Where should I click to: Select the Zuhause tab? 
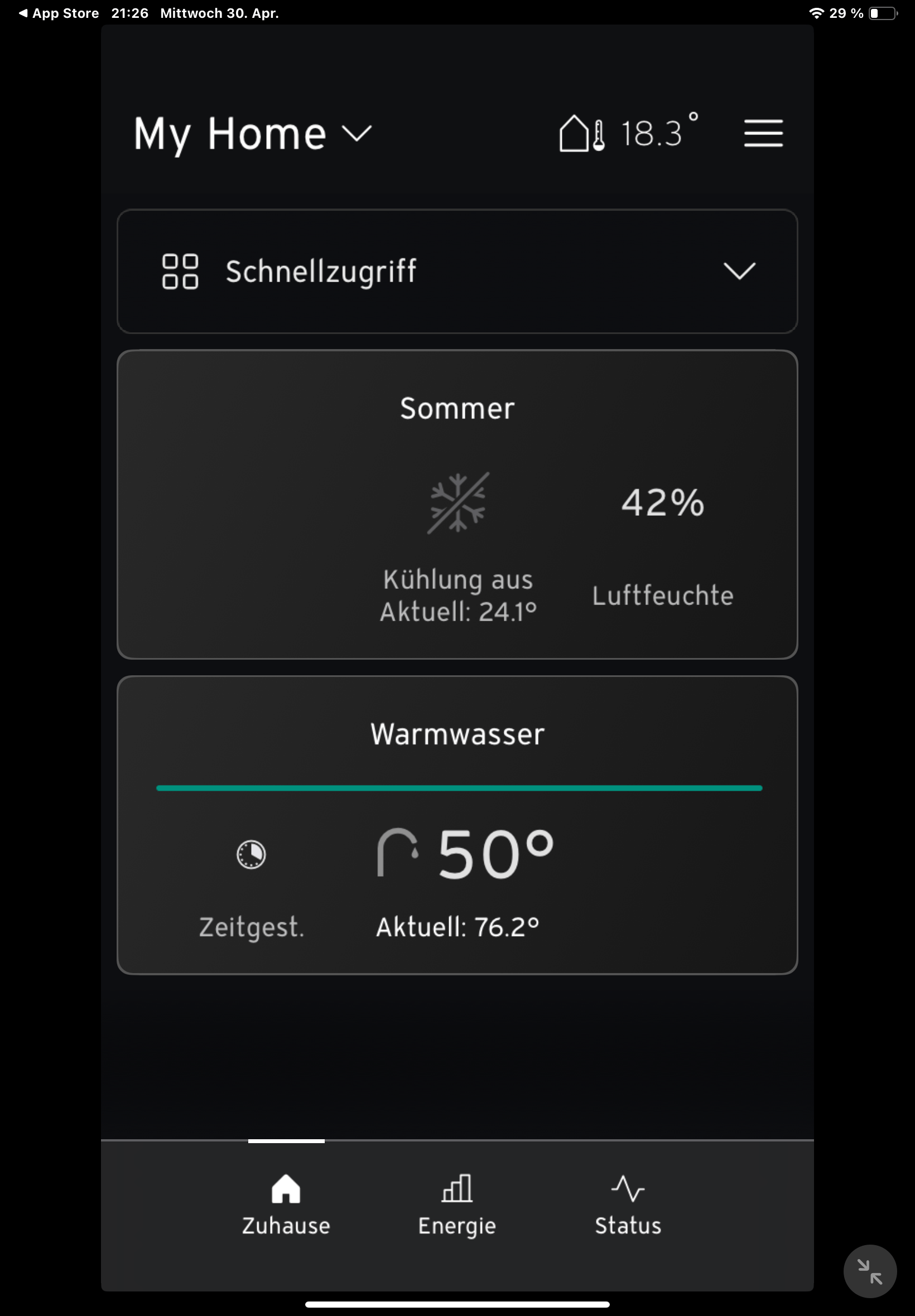point(286,1204)
